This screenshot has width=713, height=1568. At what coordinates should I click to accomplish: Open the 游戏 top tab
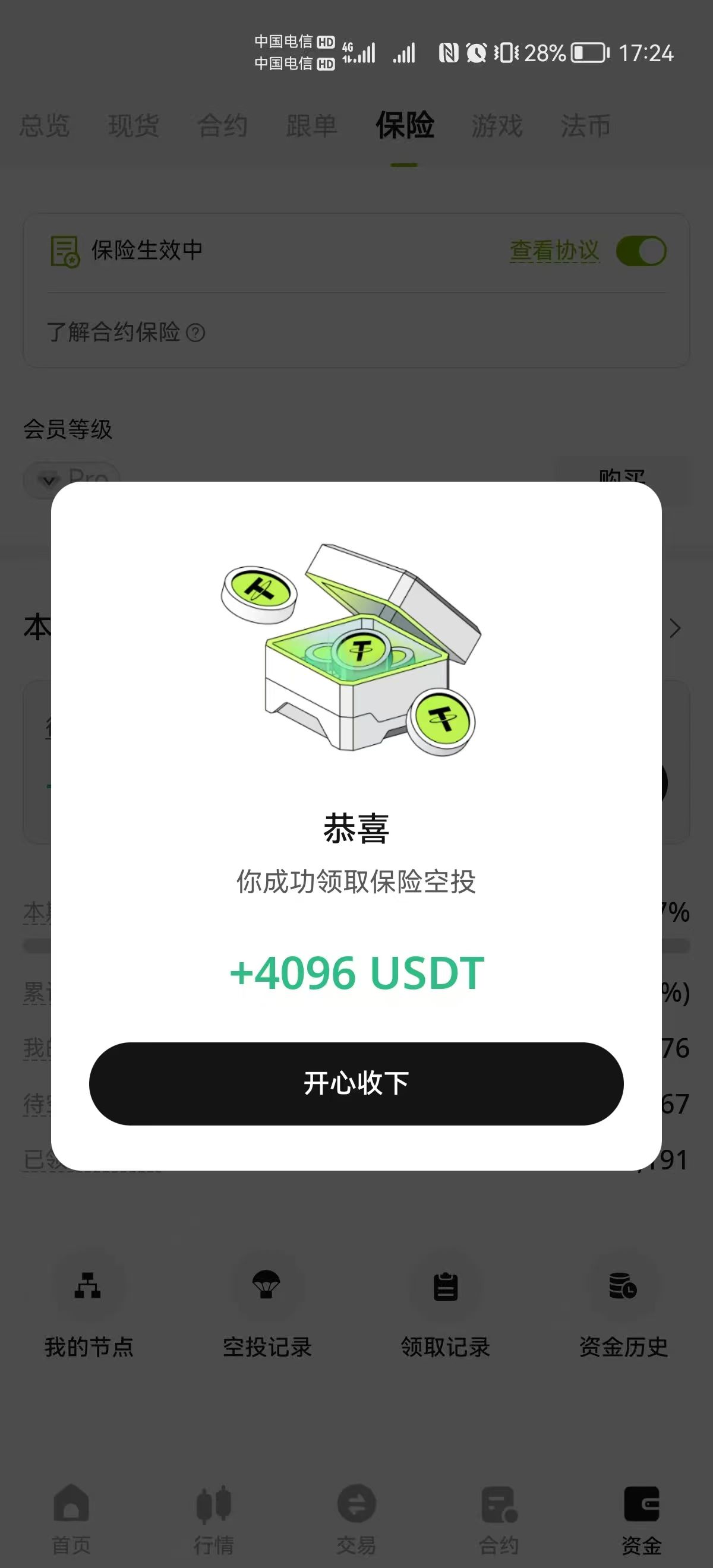497,126
